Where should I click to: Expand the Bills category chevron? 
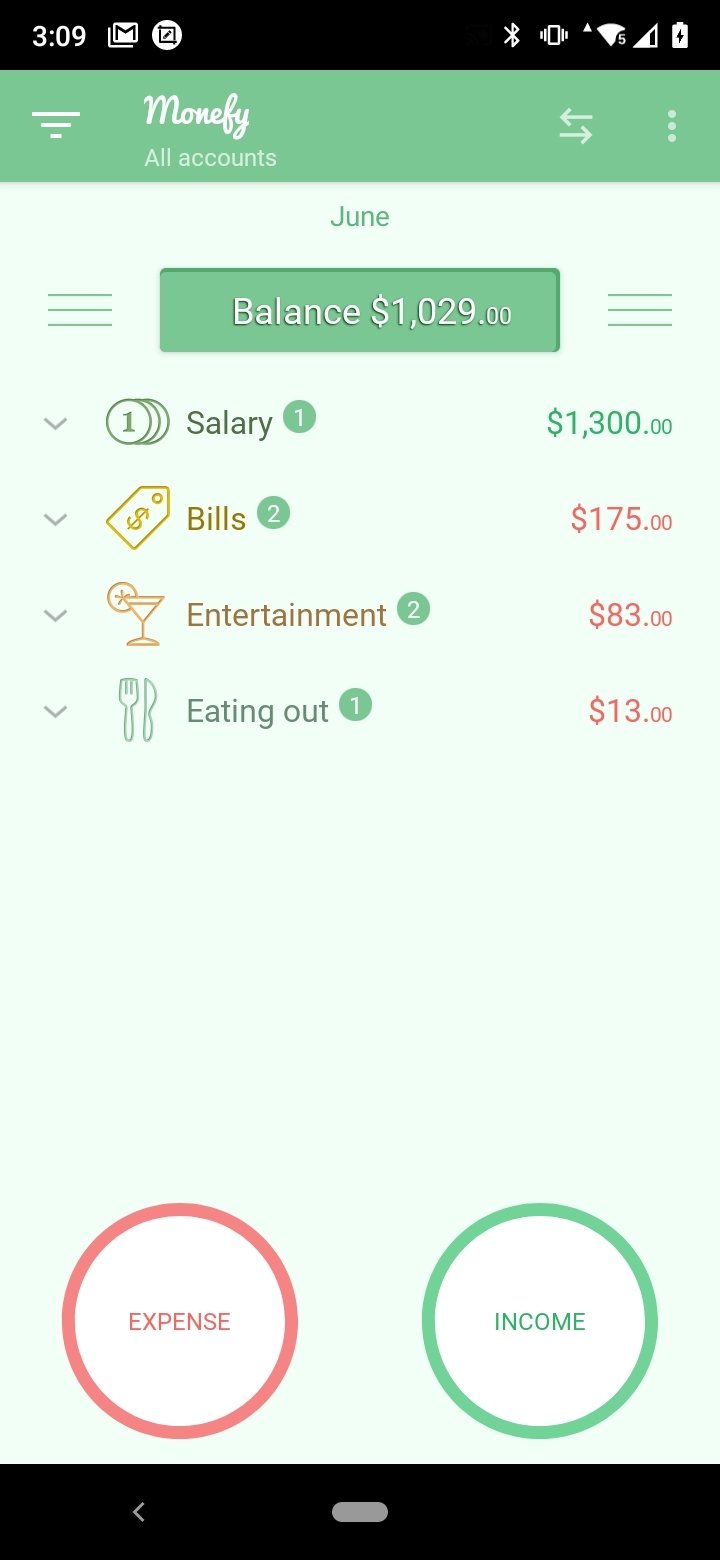(56, 519)
